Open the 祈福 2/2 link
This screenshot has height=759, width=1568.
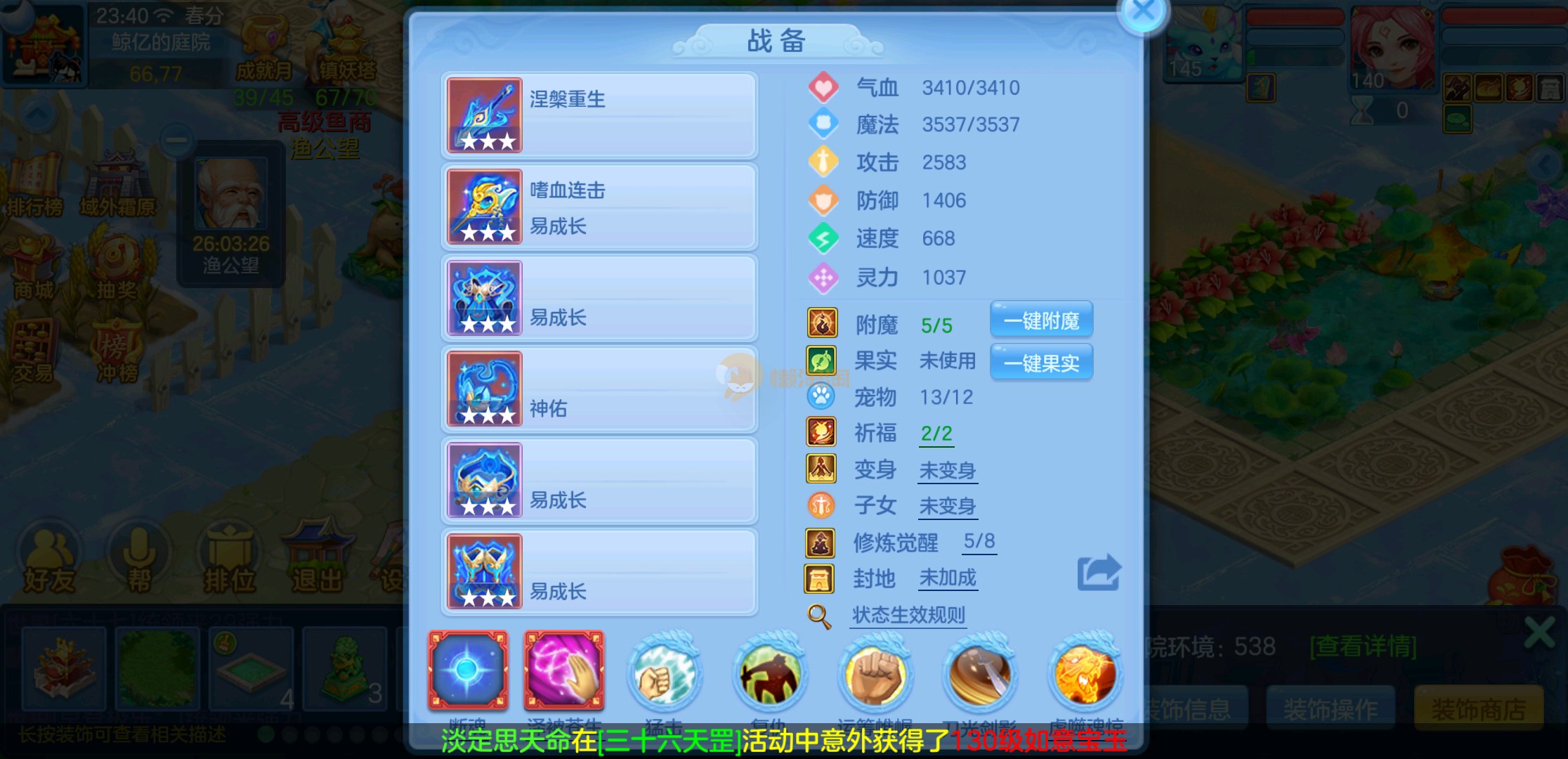tap(936, 434)
